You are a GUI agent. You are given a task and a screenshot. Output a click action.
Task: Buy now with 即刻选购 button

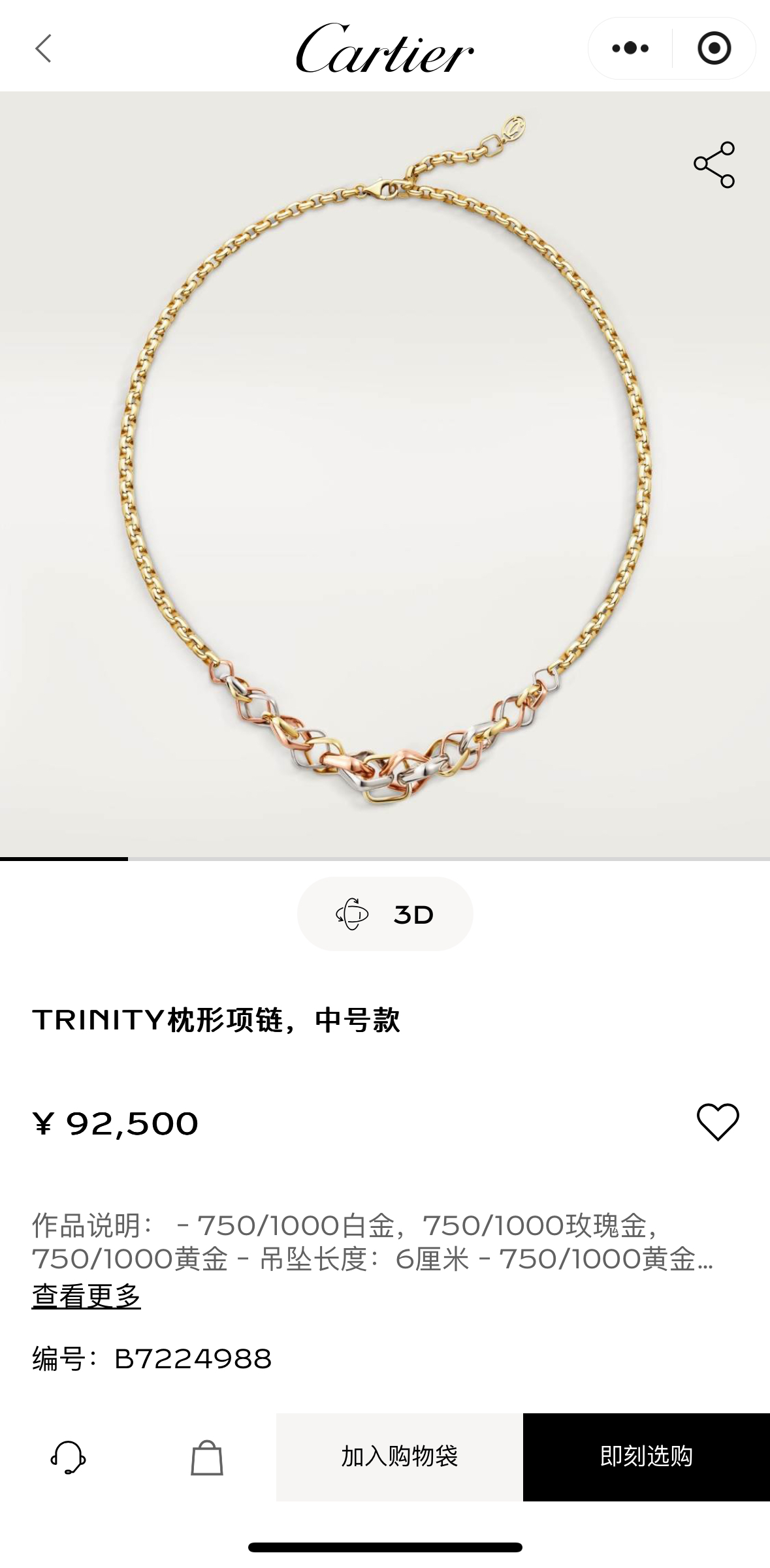(646, 1457)
